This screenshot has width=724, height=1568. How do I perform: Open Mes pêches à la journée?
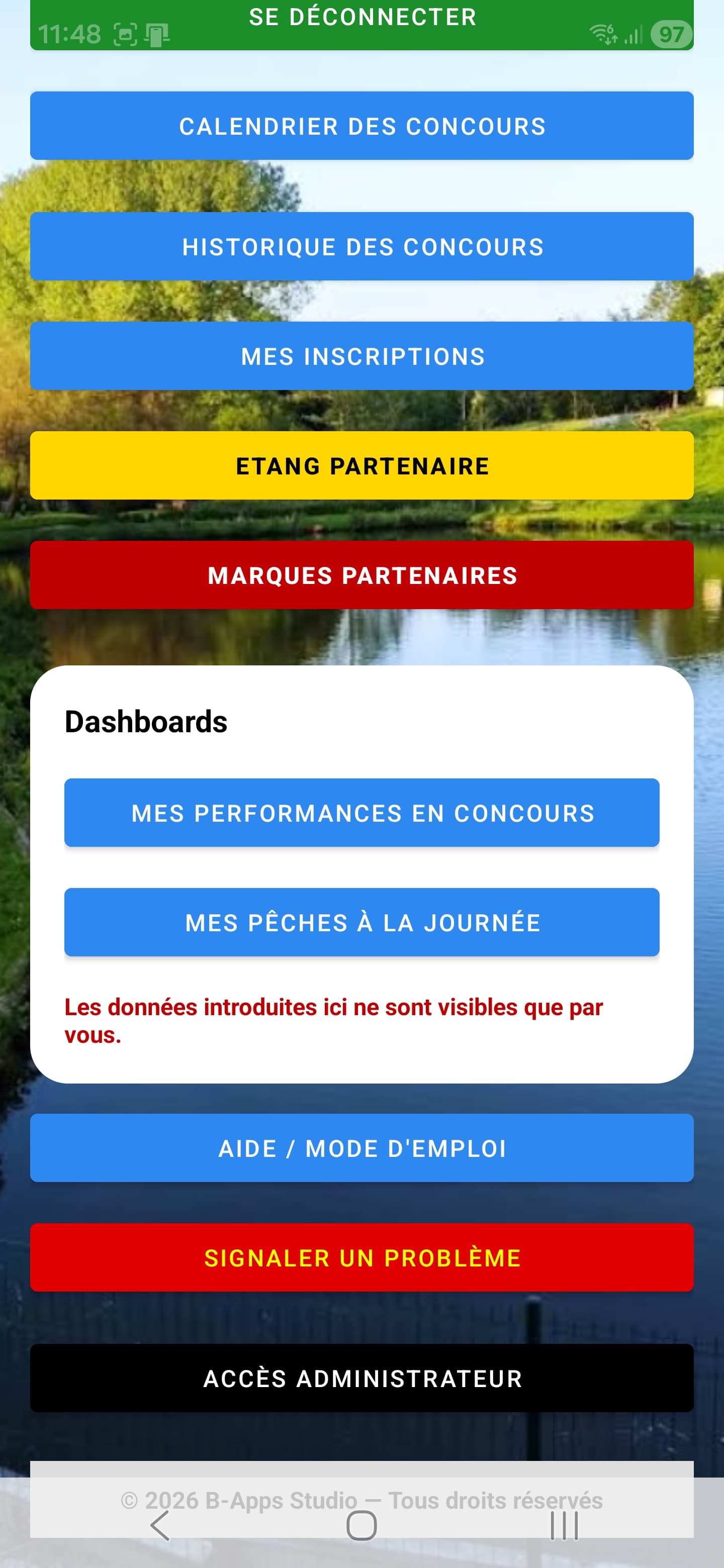tap(361, 922)
